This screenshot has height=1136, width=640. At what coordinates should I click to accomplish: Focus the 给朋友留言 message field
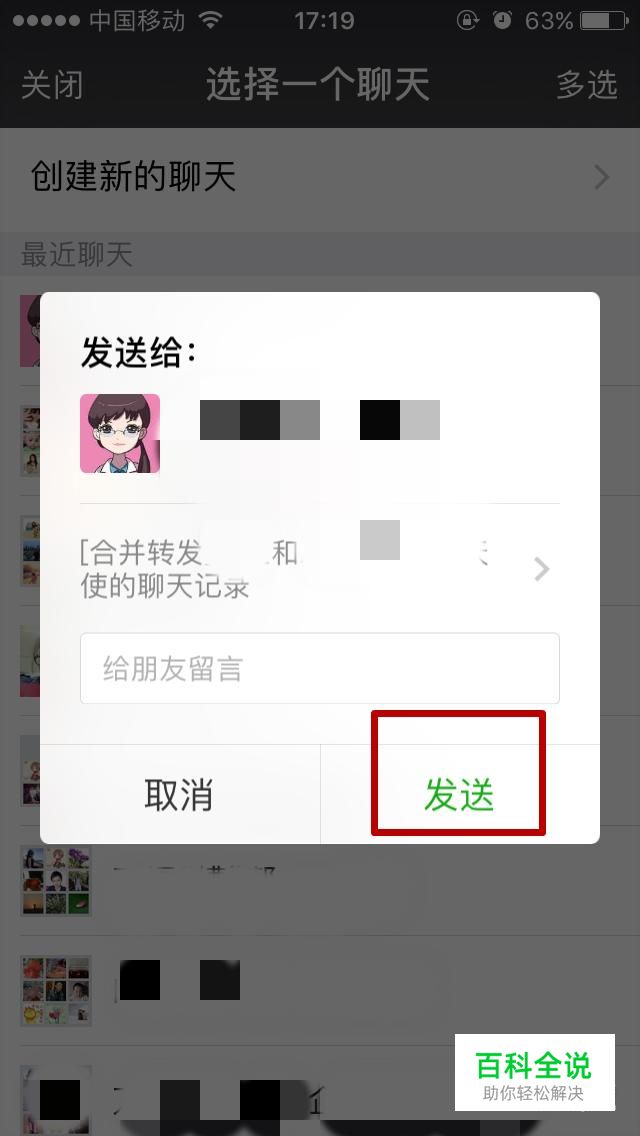pos(319,668)
